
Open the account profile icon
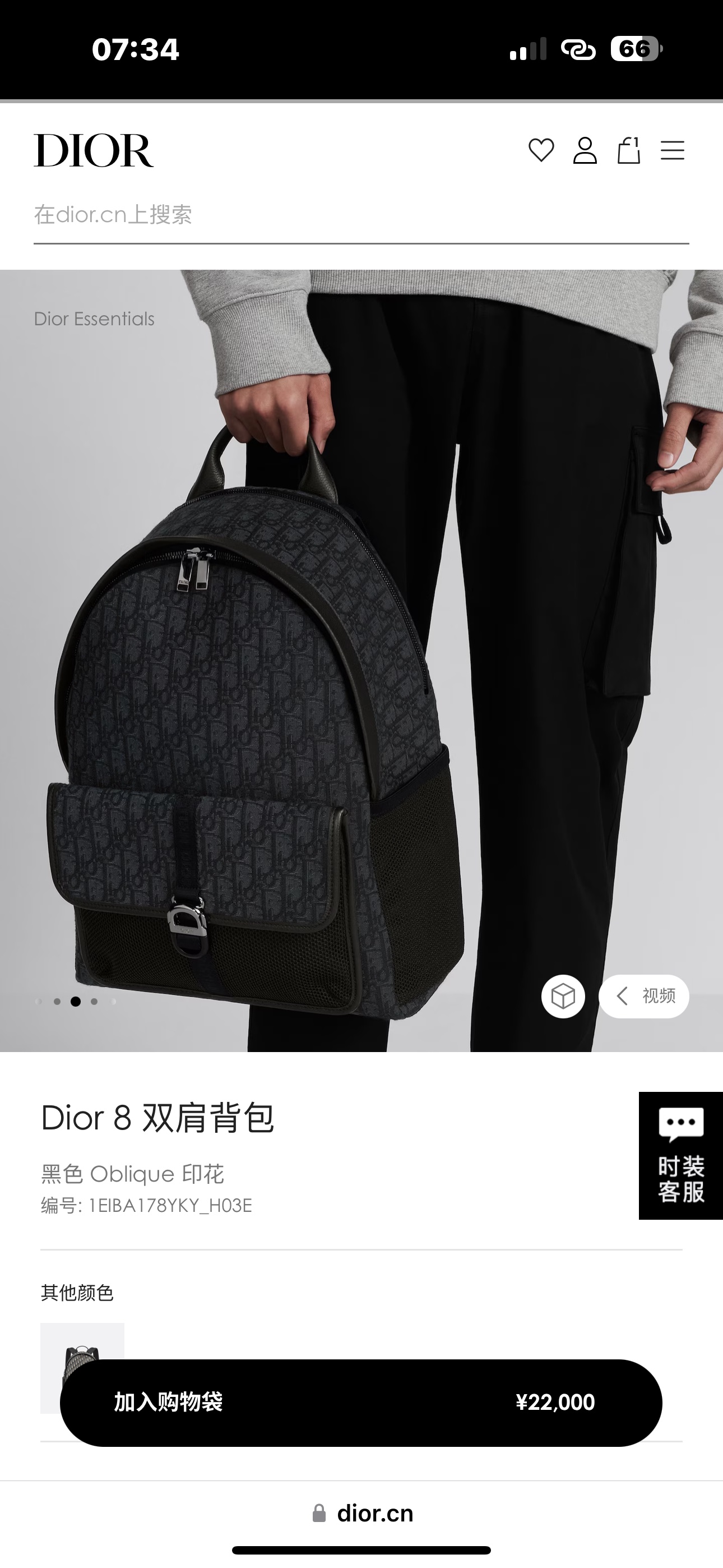585,150
